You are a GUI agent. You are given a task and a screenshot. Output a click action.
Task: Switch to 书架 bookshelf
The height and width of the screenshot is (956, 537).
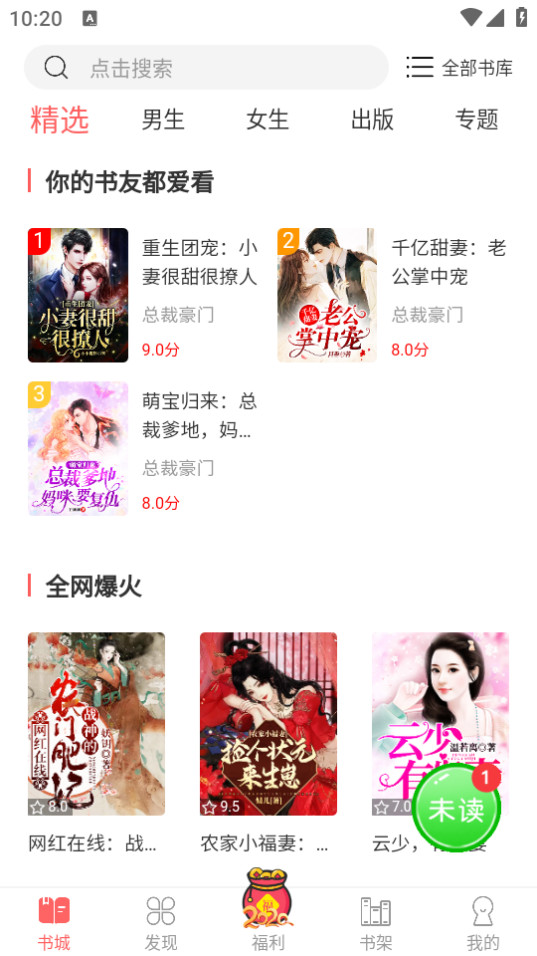click(375, 923)
